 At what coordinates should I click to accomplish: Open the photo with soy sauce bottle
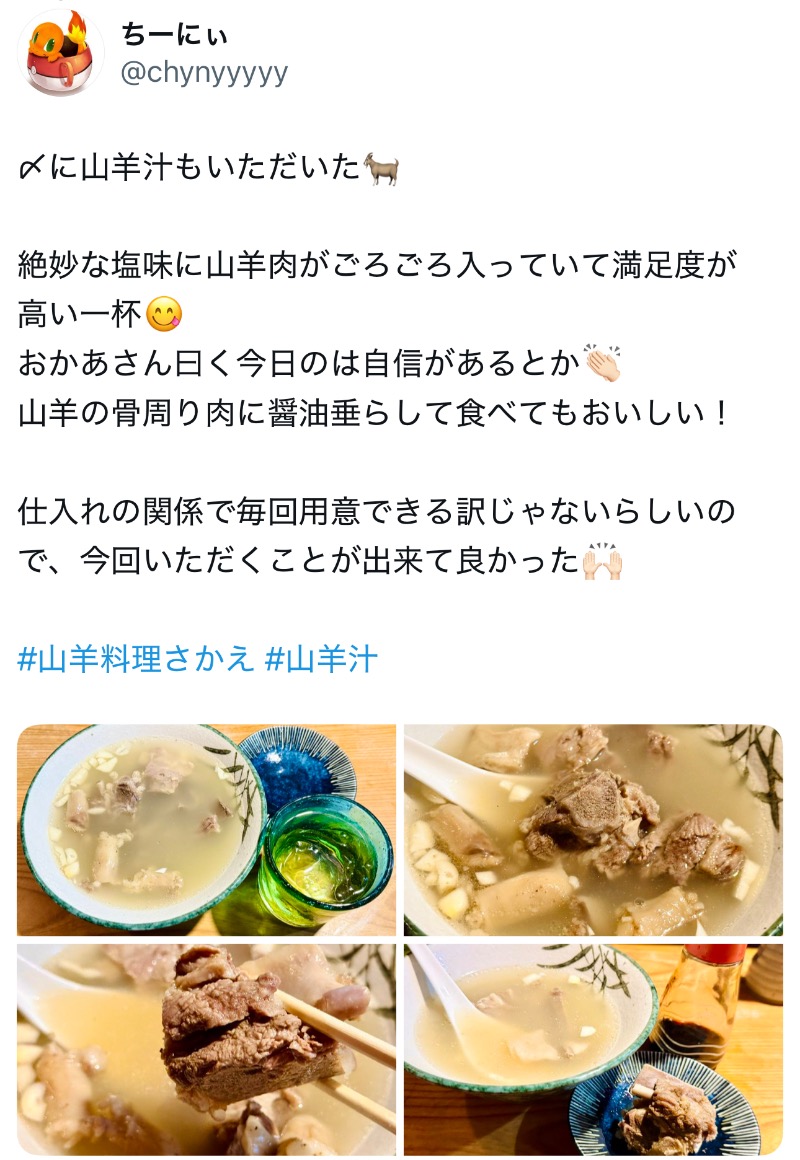coord(593,1050)
